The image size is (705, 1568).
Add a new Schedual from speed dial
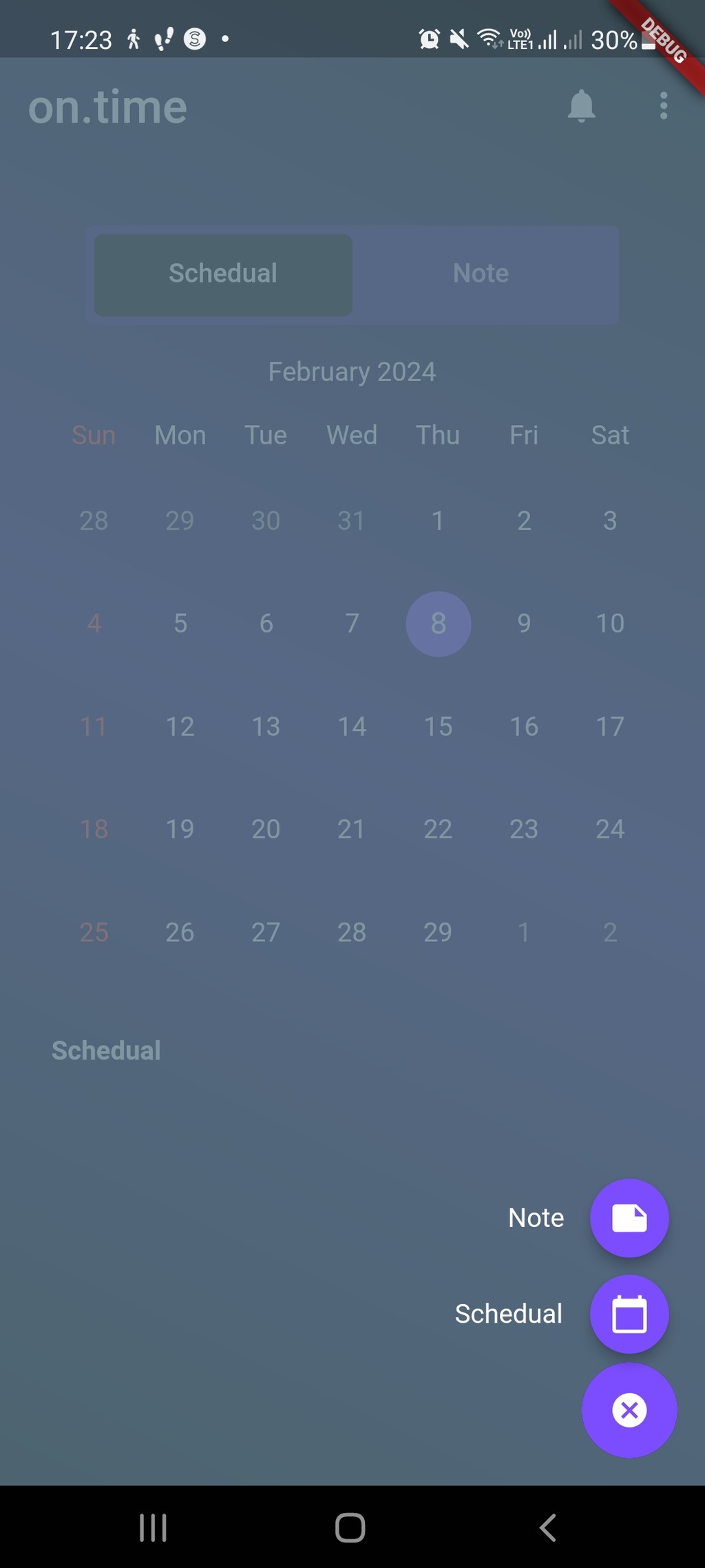629,1314
